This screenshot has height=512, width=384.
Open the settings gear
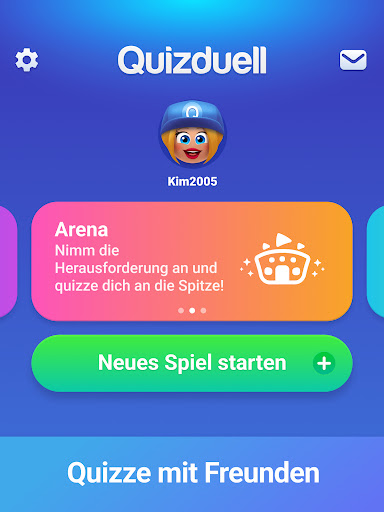27,60
